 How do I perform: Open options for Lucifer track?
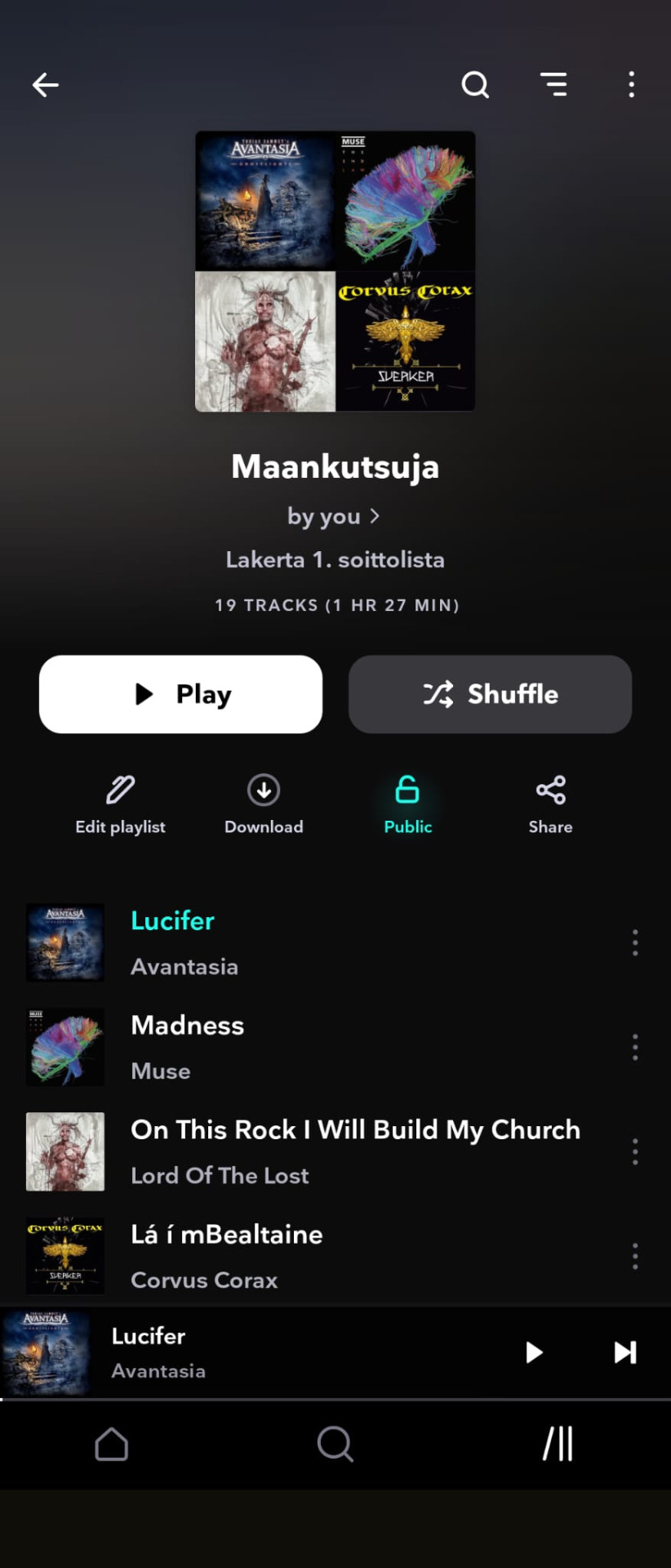635,942
